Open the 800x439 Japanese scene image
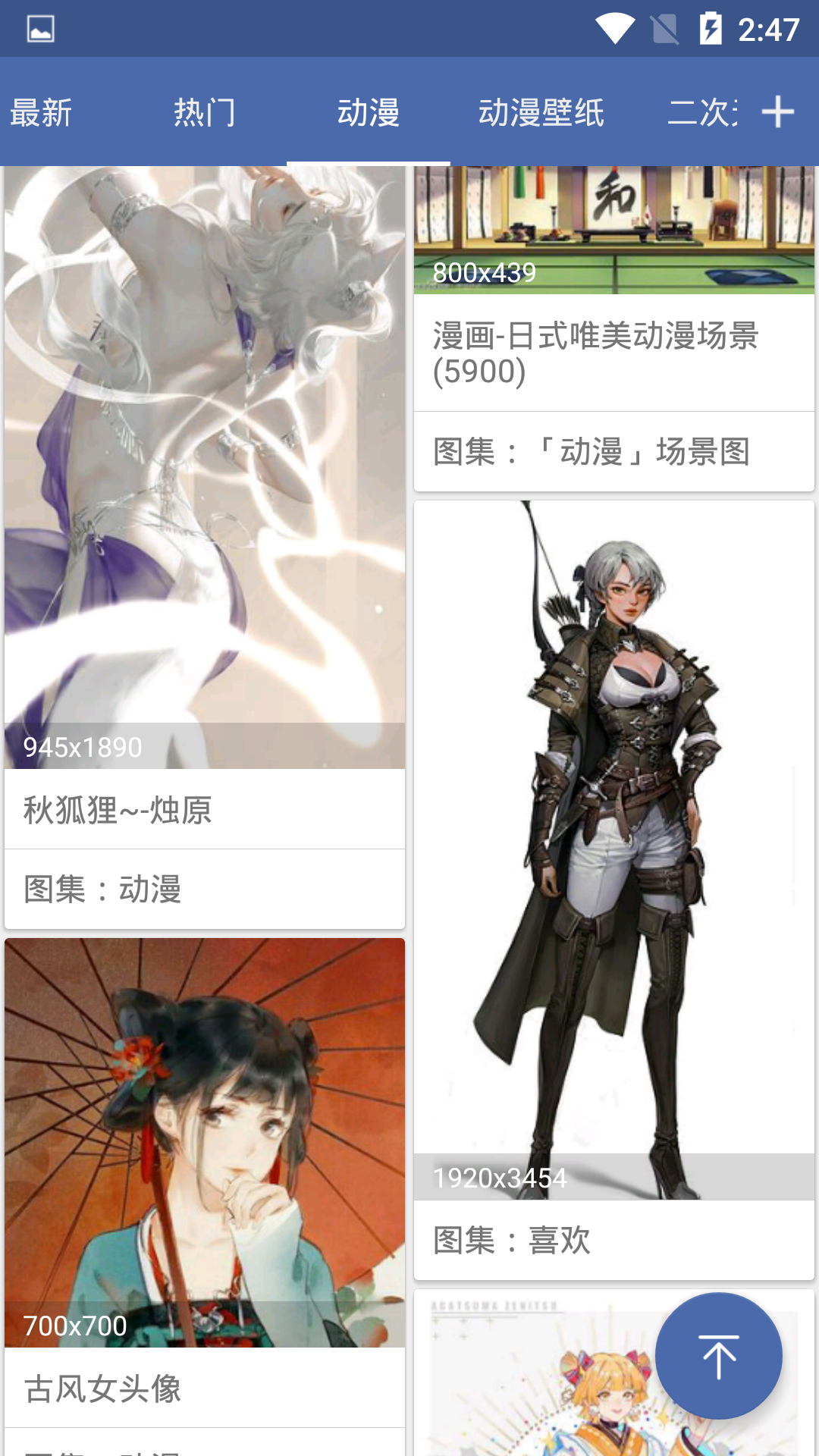This screenshot has height=1456, width=819. [614, 227]
